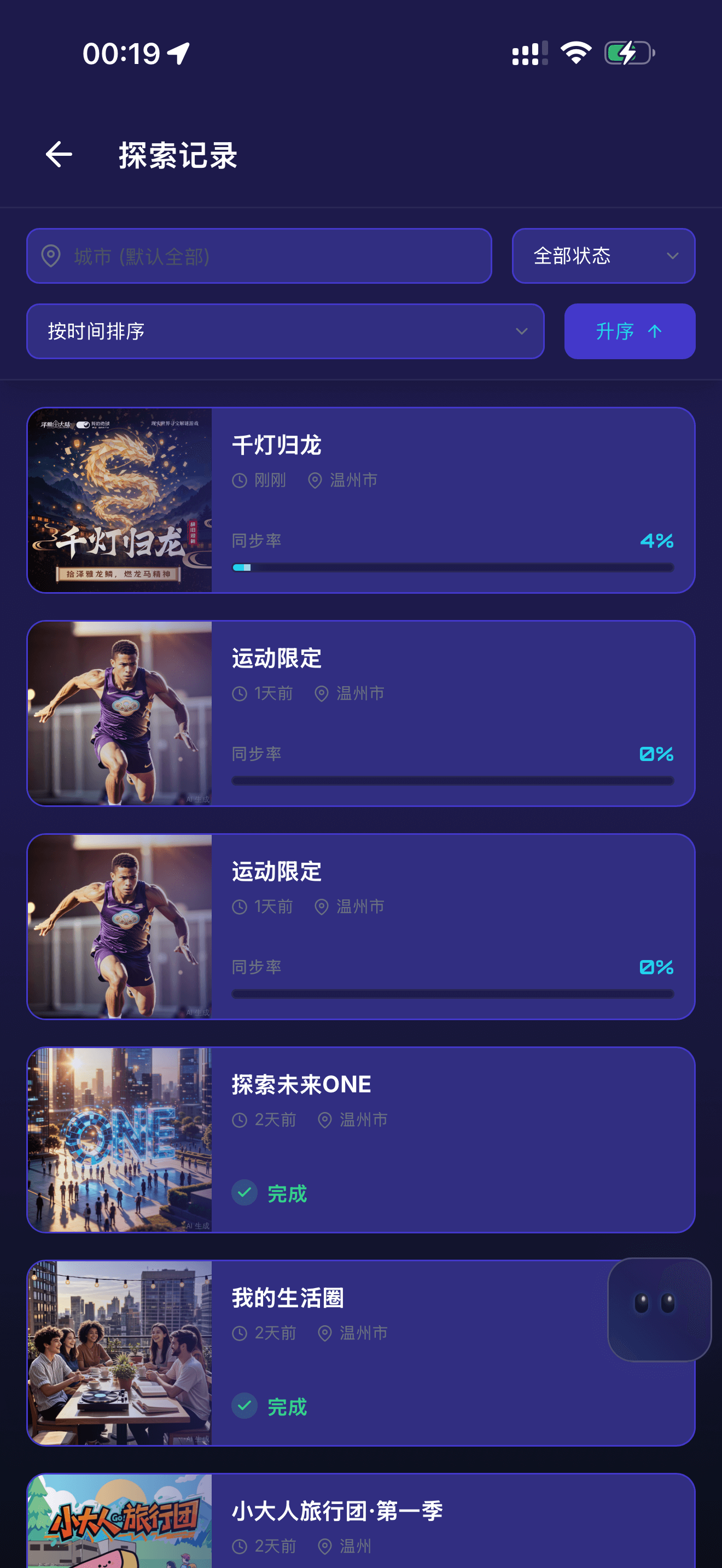Click the location pin on the 探索未来ONE card
The image size is (722, 1568).
coord(324,1119)
